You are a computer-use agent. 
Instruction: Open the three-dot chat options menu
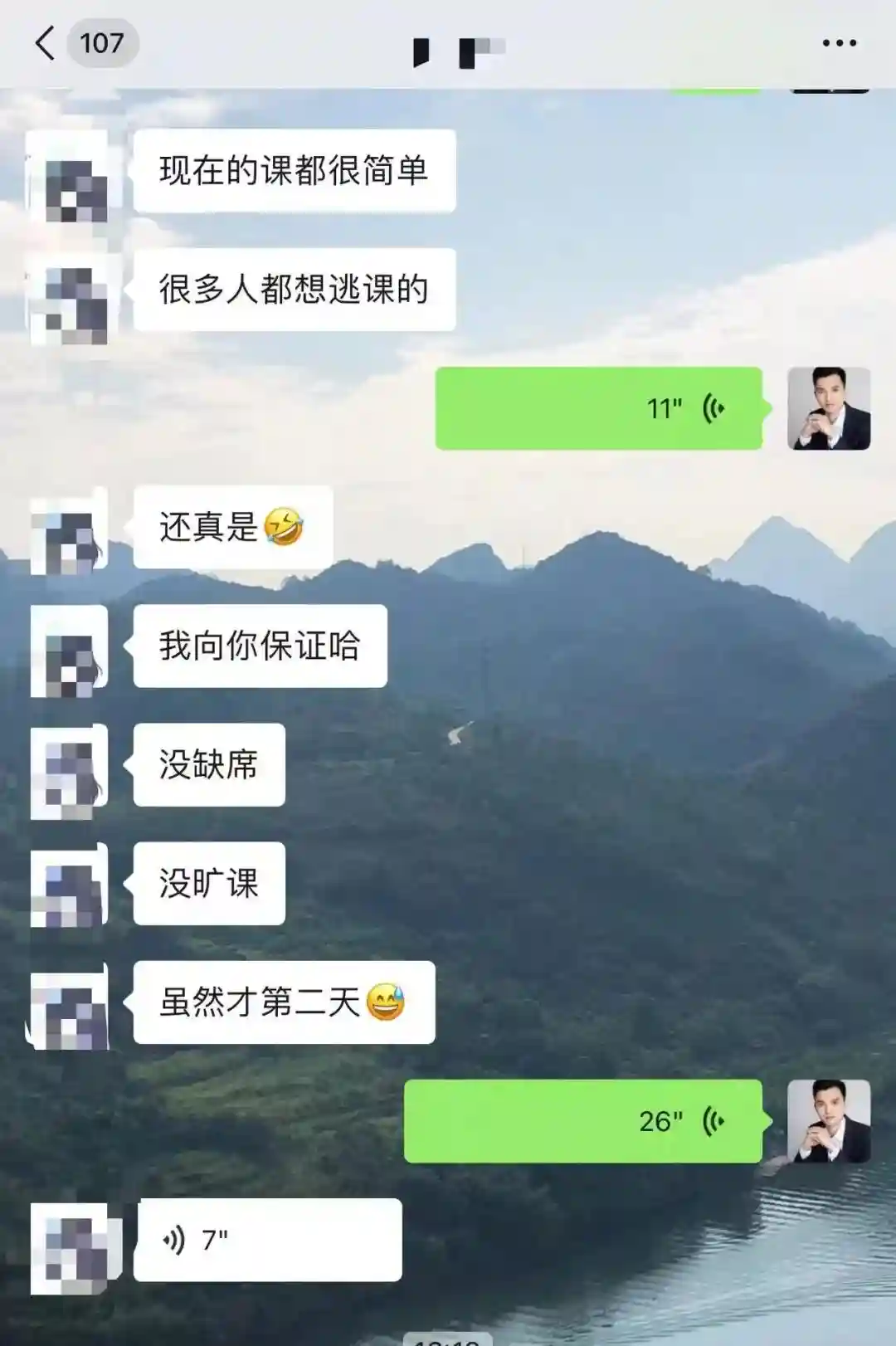pyautogui.click(x=839, y=43)
